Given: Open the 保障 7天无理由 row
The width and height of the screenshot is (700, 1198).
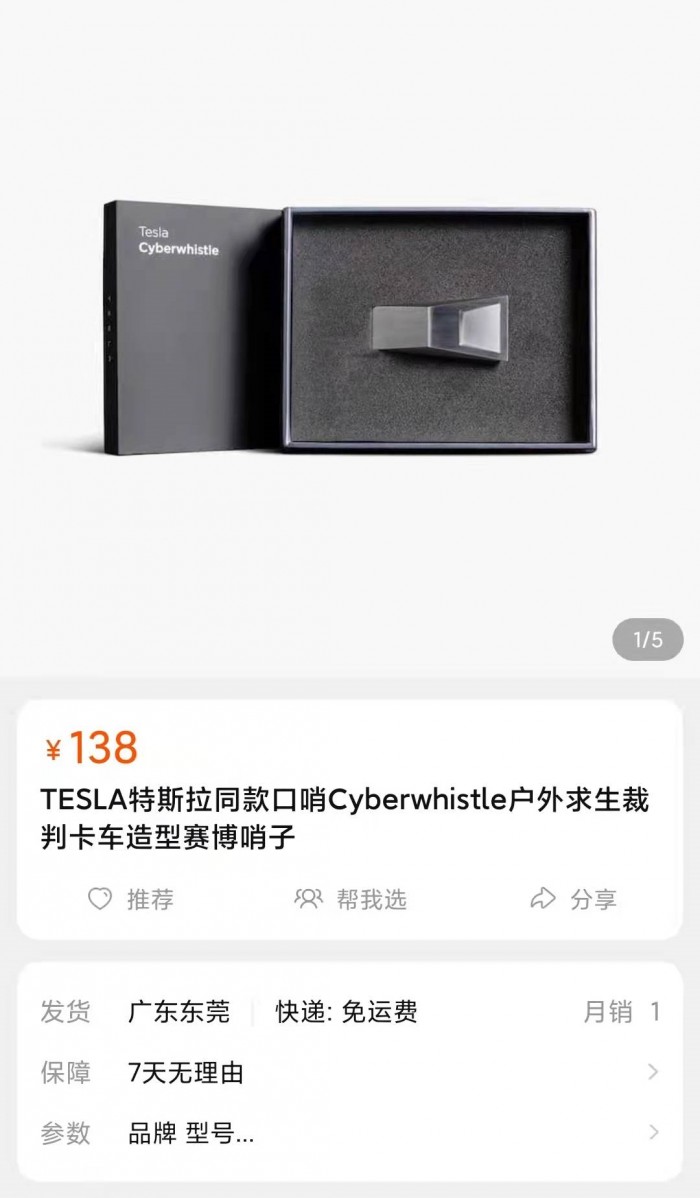Looking at the screenshot, I should pyautogui.click(x=349, y=1073).
